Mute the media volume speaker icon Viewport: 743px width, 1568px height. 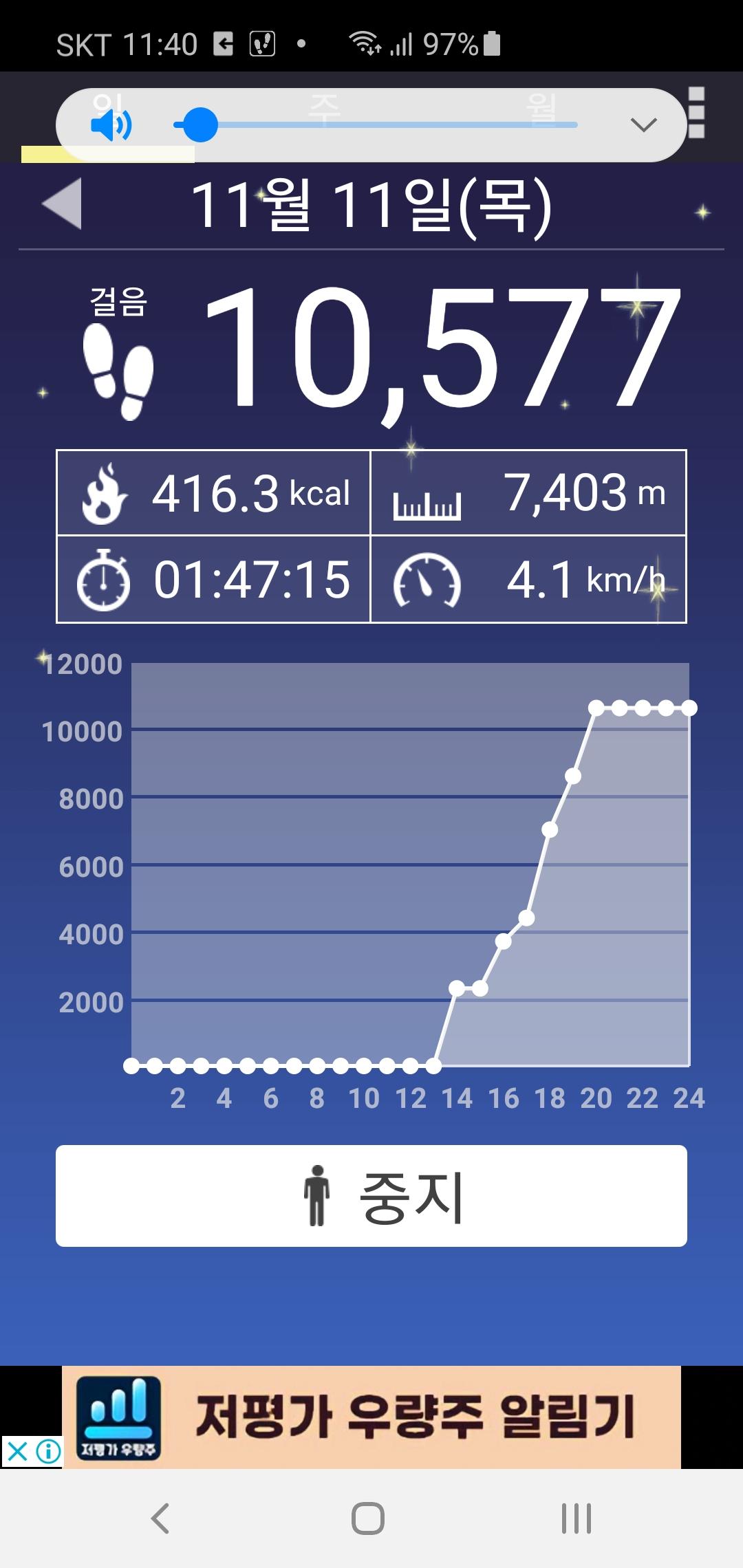[x=111, y=126]
